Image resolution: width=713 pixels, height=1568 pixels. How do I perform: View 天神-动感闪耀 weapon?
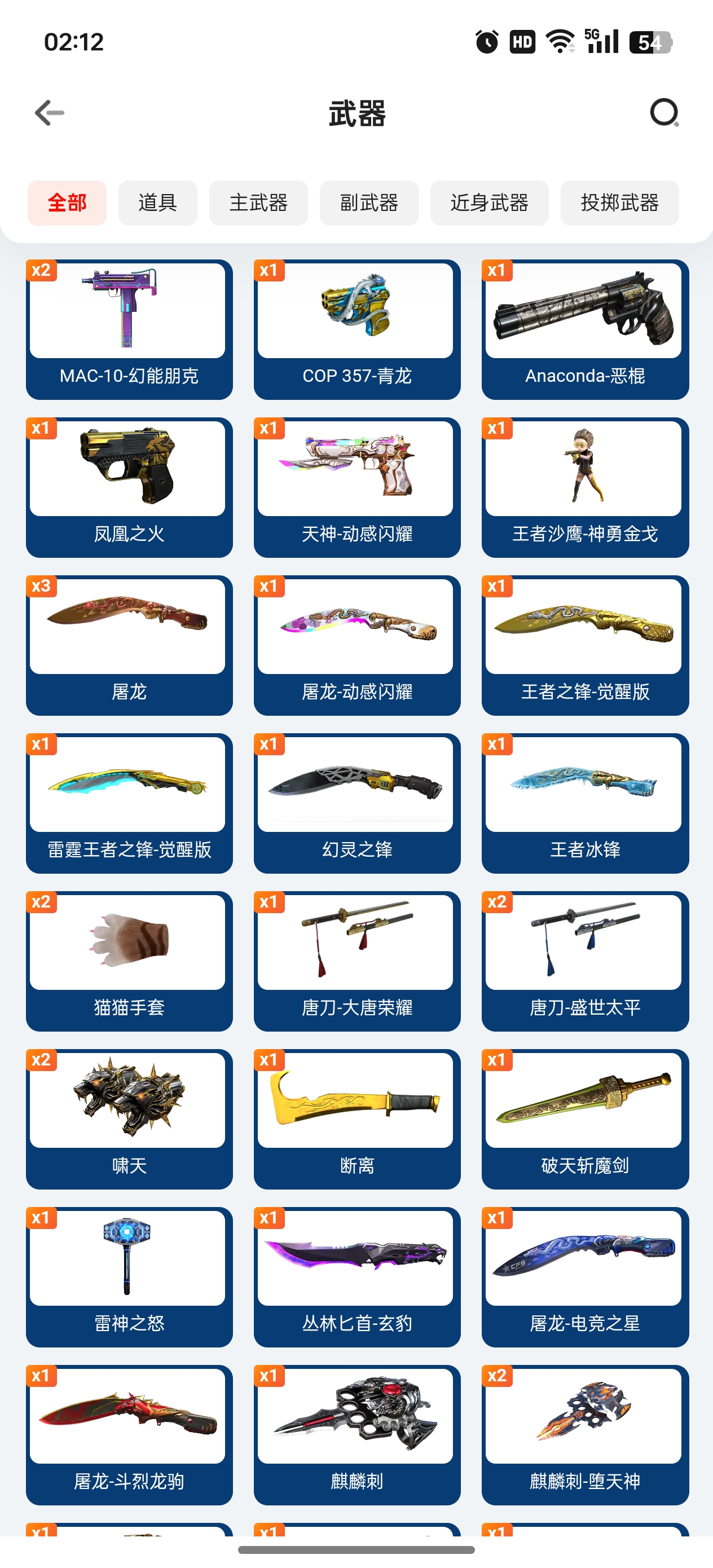[x=357, y=487]
